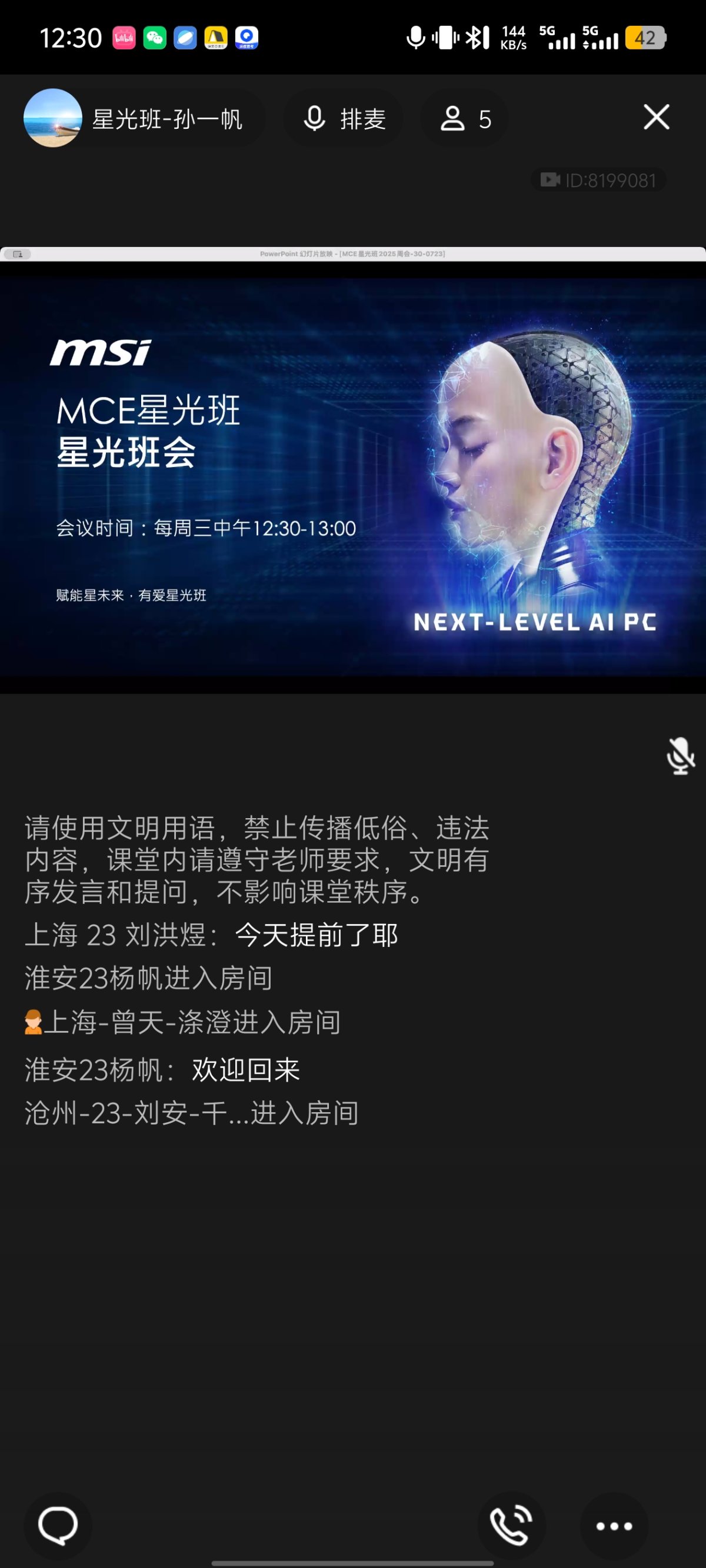
Task: Tap the shared MSI presentation screen
Action: (352, 475)
